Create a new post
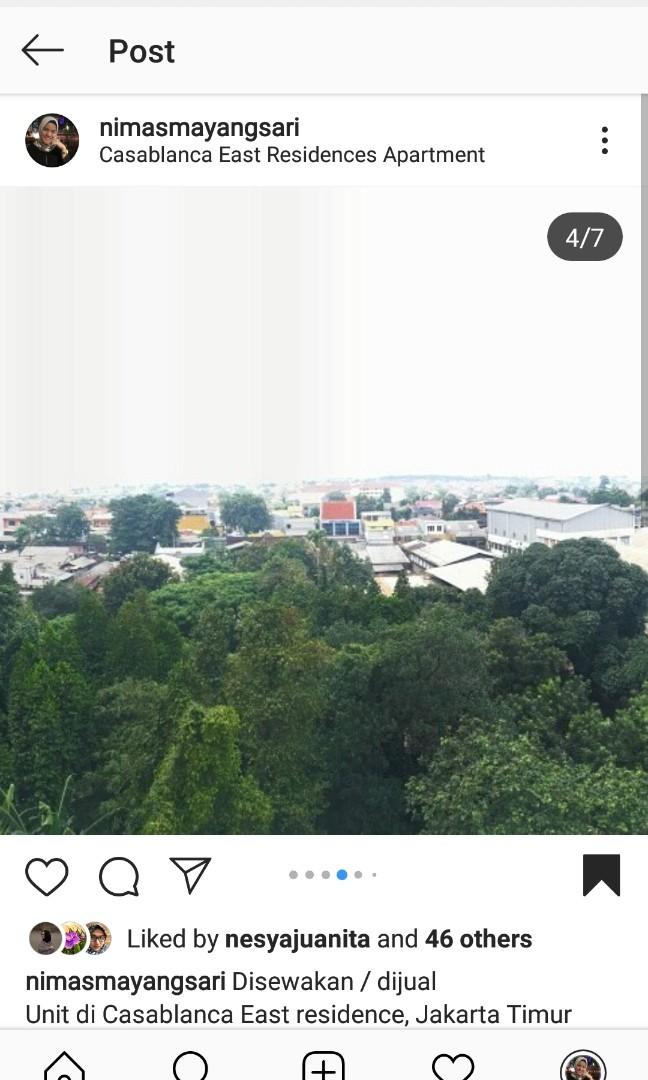This screenshot has width=648, height=1080. tap(323, 1066)
